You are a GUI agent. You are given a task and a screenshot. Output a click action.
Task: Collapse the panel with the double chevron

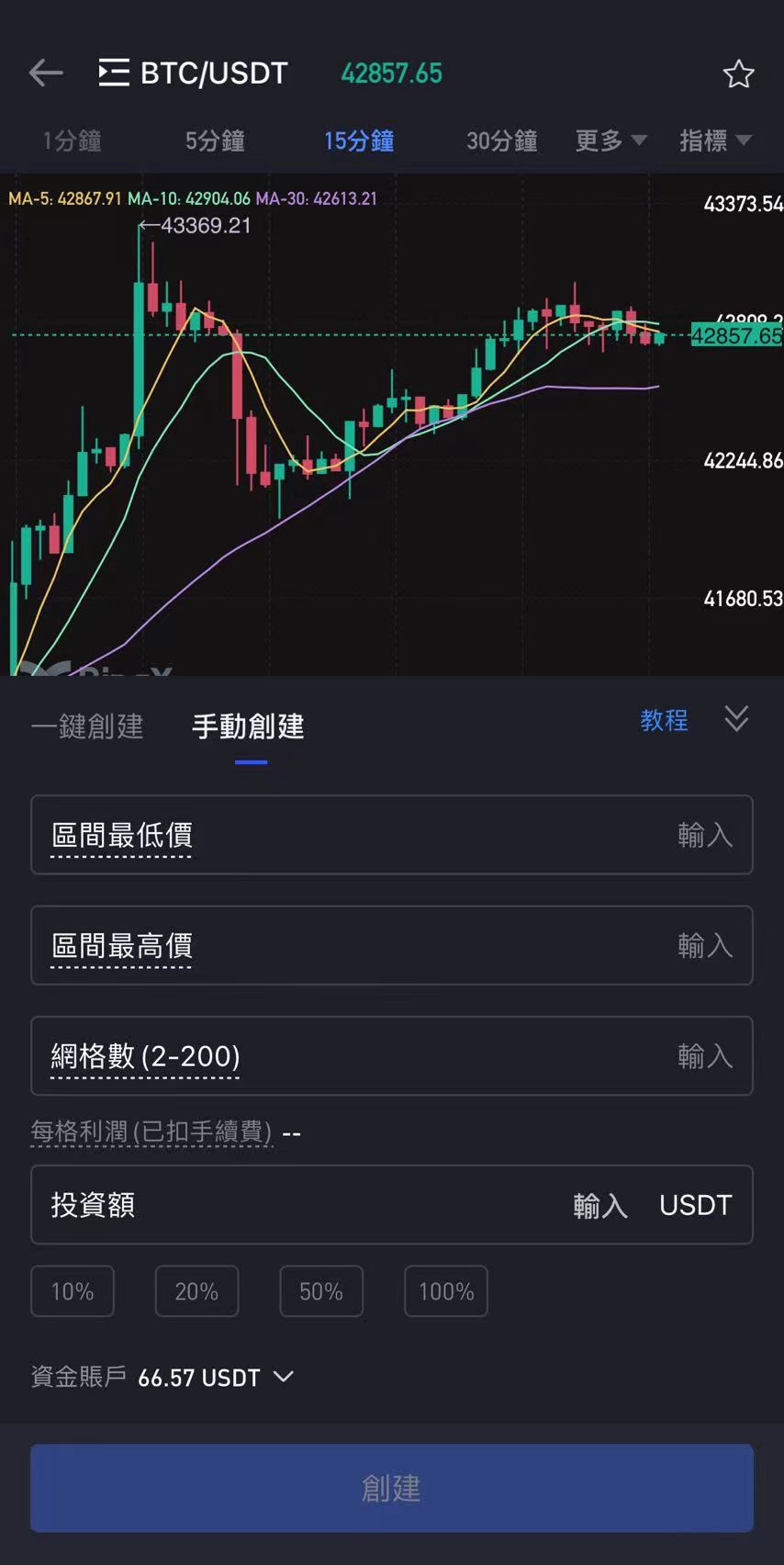pos(736,718)
